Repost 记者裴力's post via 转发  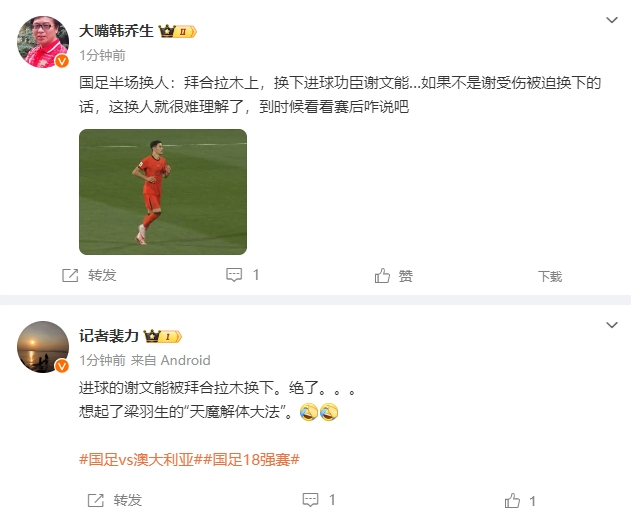115,500
